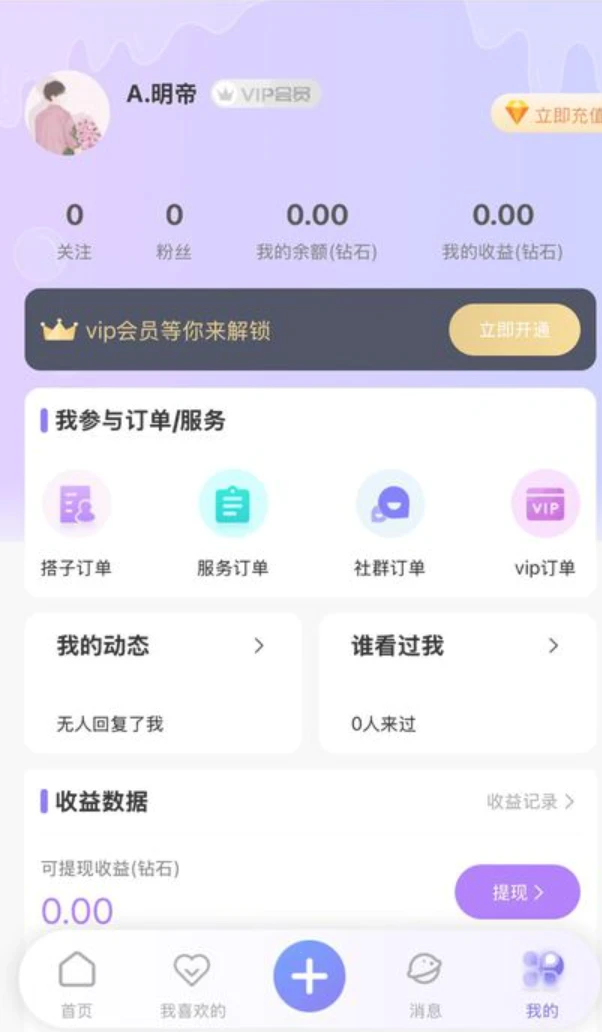Tap the profile avatar of A.明帝

(x=66, y=112)
